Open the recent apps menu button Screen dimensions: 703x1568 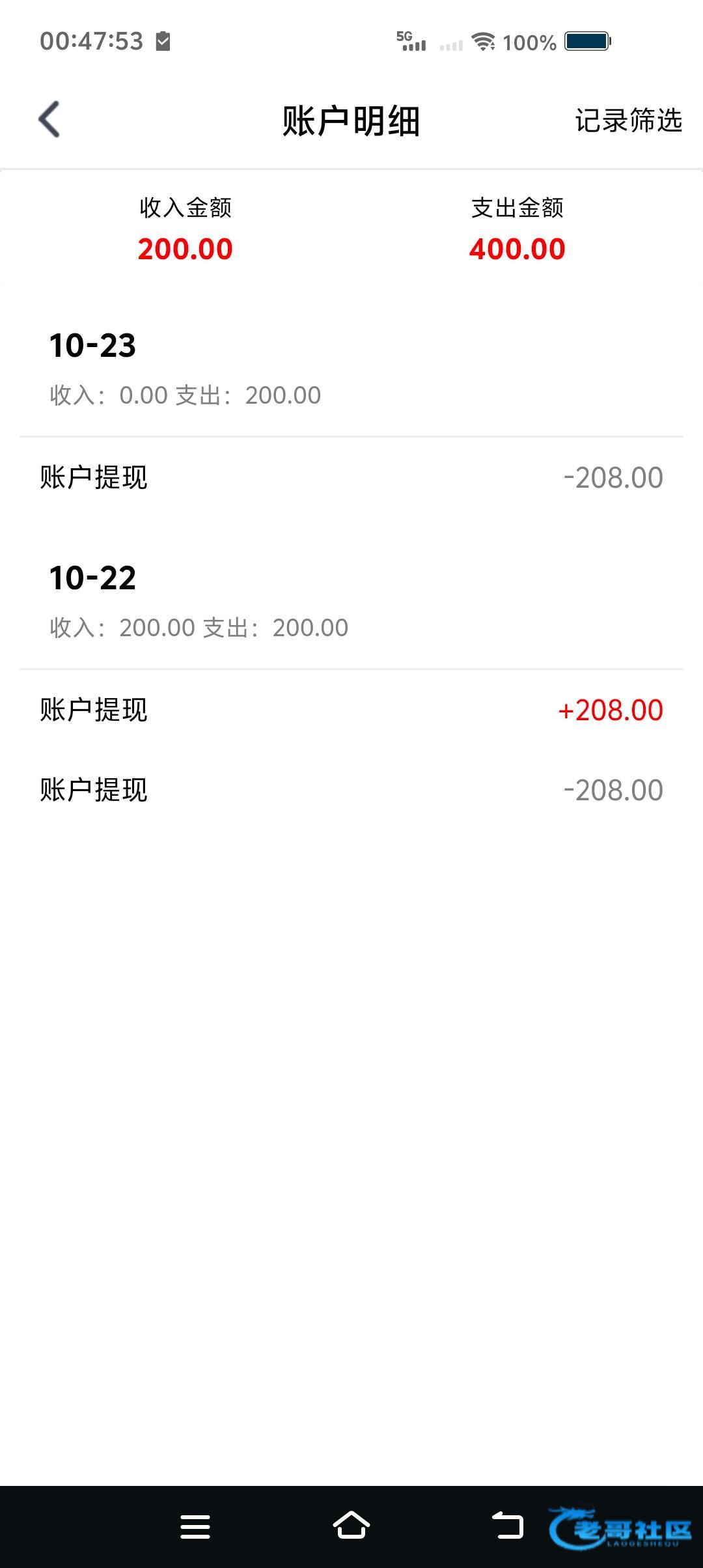(195, 1526)
